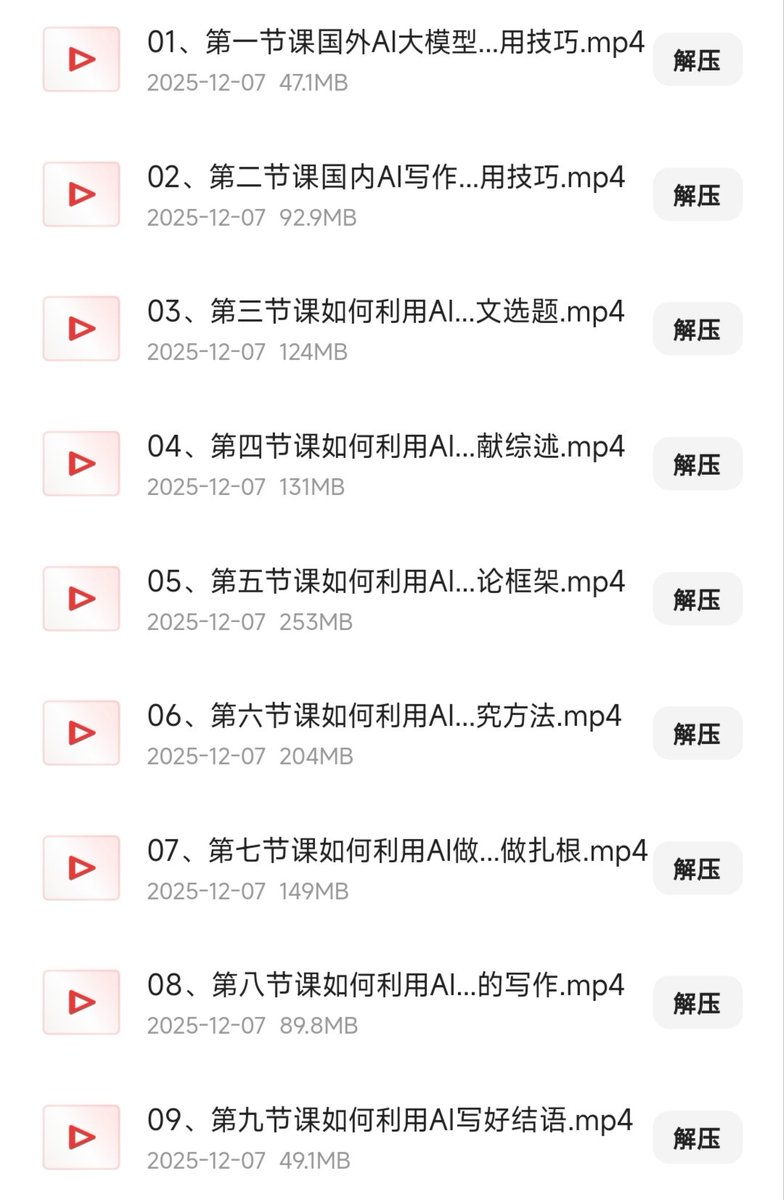
Task: Open the 02 第二节课国内AI写作 video file
Action: (x=386, y=178)
